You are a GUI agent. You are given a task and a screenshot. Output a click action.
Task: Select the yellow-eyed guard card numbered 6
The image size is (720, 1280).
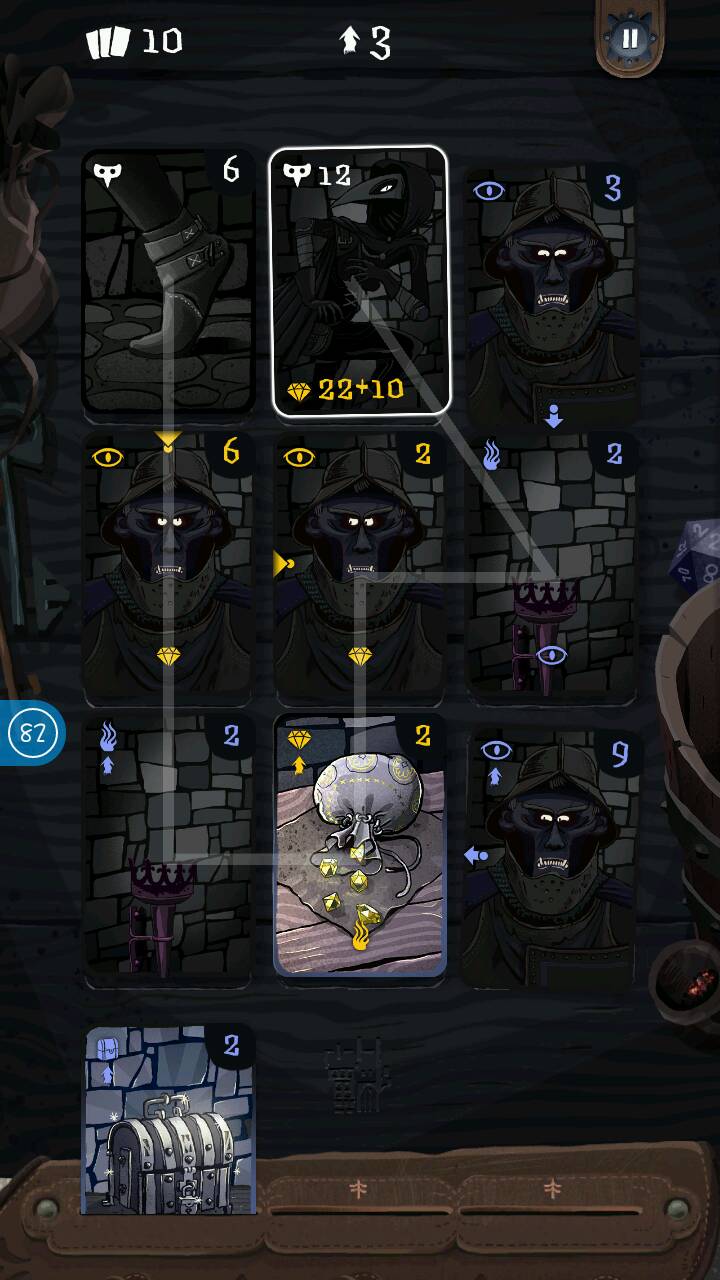168,566
